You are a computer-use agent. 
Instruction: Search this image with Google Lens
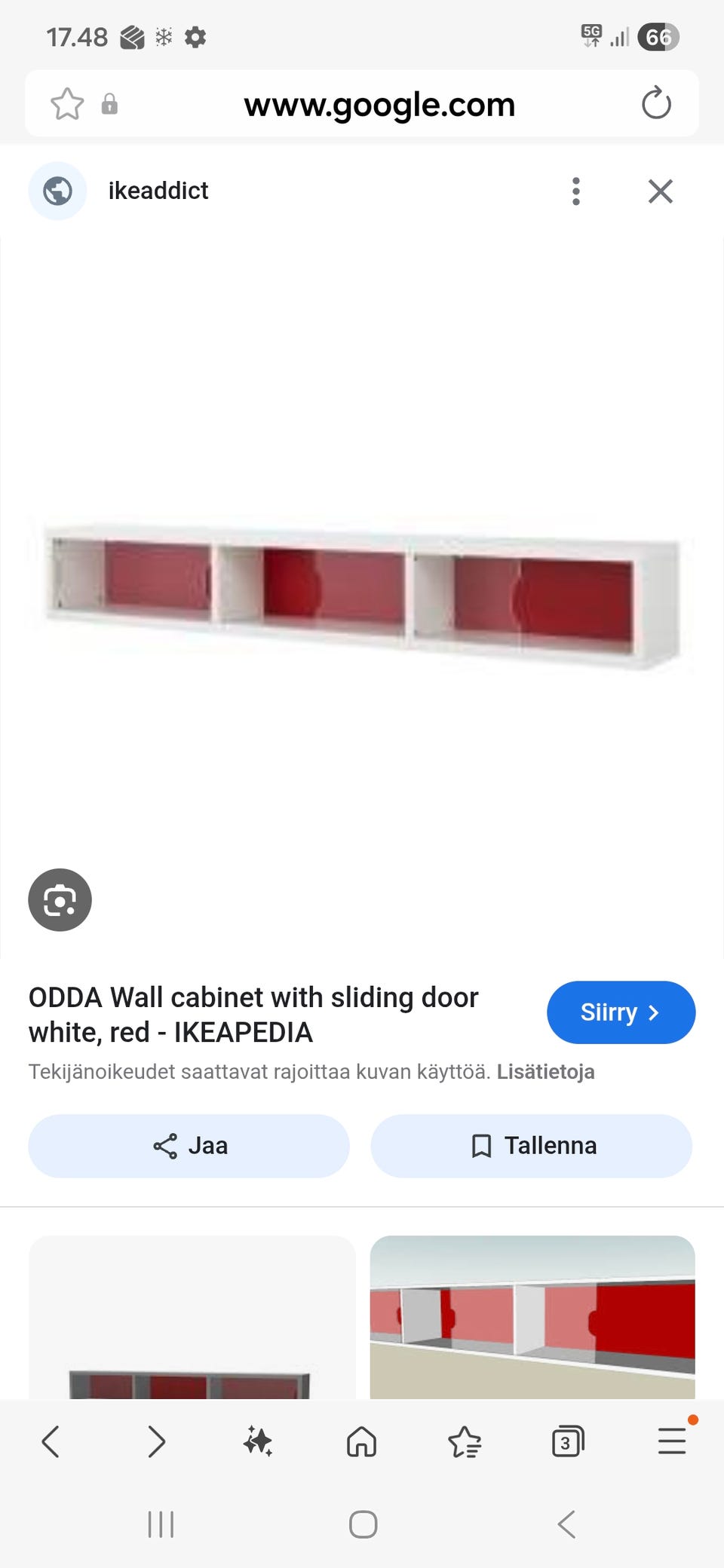pyautogui.click(x=60, y=899)
